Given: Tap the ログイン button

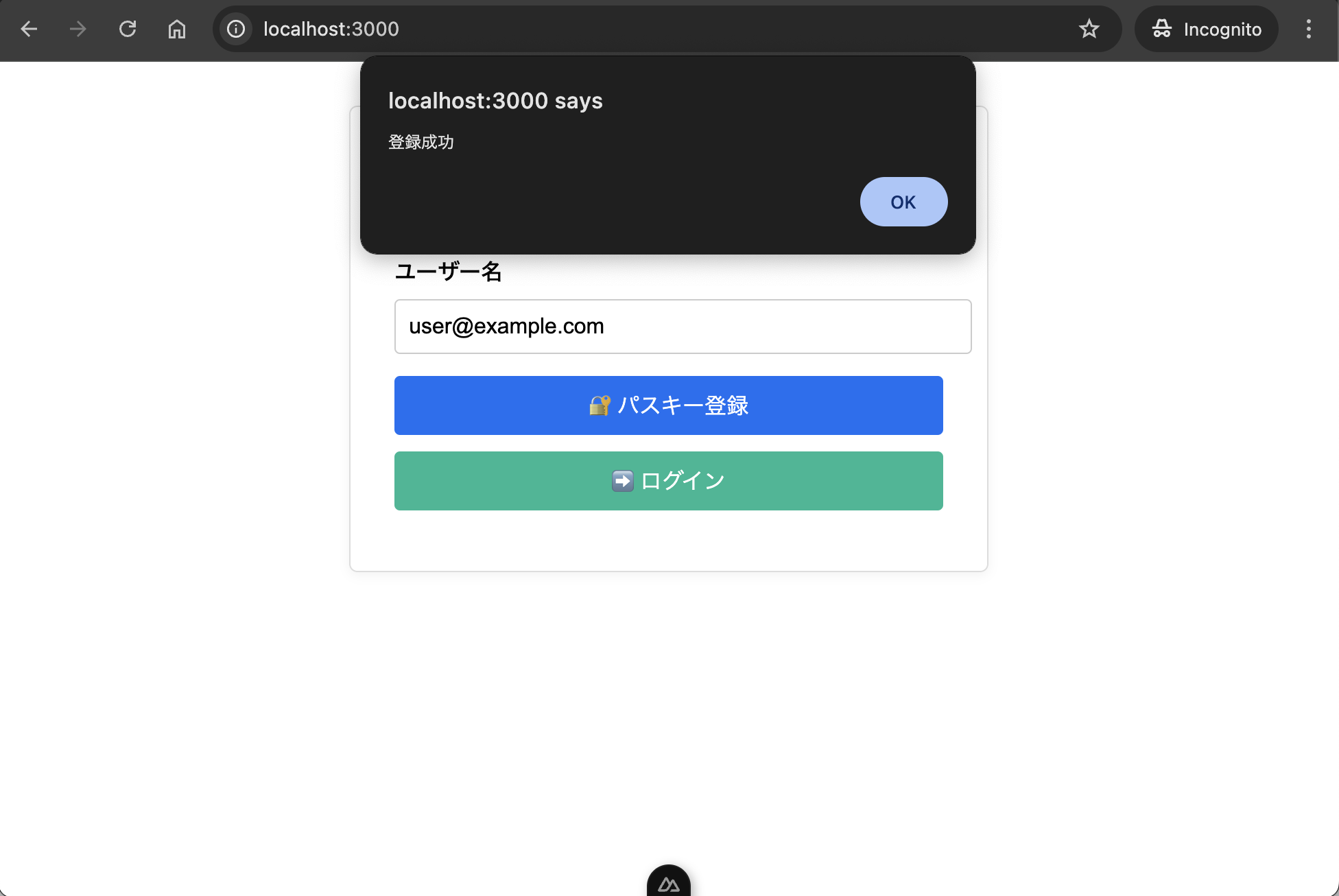Looking at the screenshot, I should click(668, 481).
